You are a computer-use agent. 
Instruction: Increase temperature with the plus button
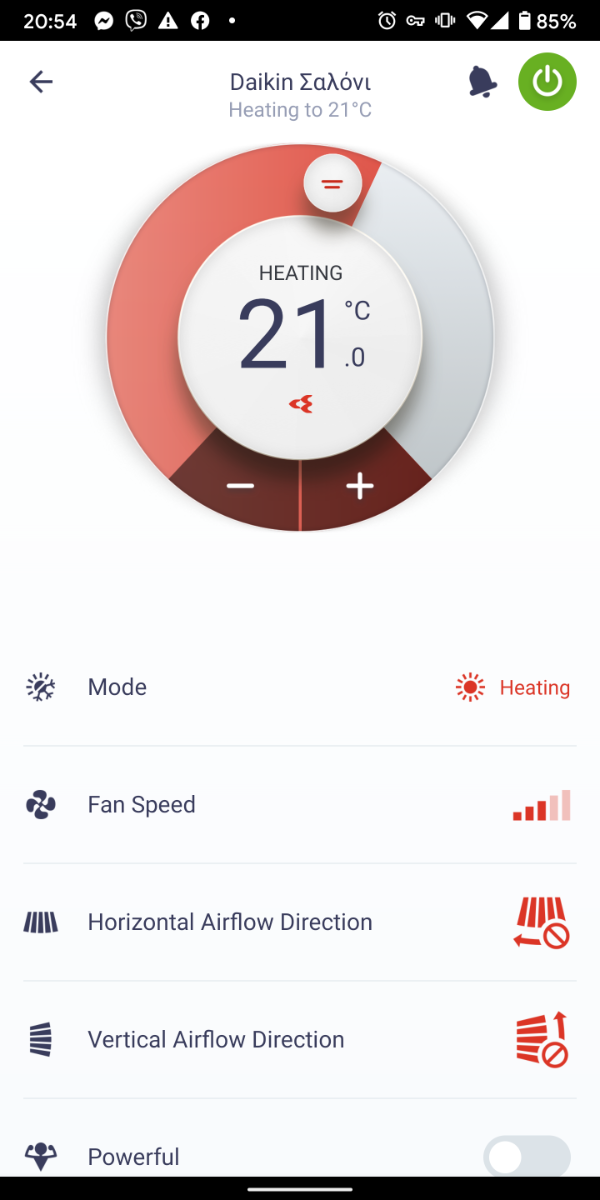click(360, 486)
